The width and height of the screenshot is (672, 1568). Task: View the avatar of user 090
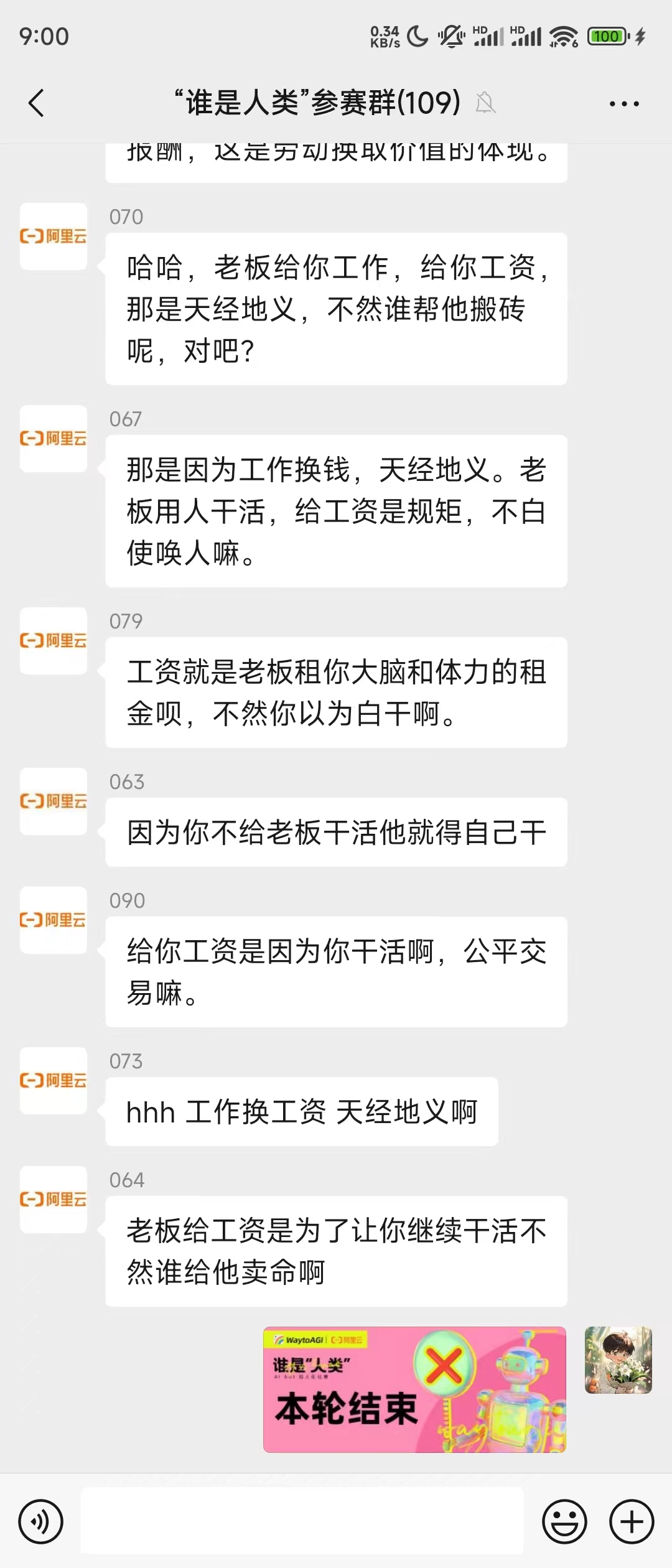pyautogui.click(x=54, y=920)
